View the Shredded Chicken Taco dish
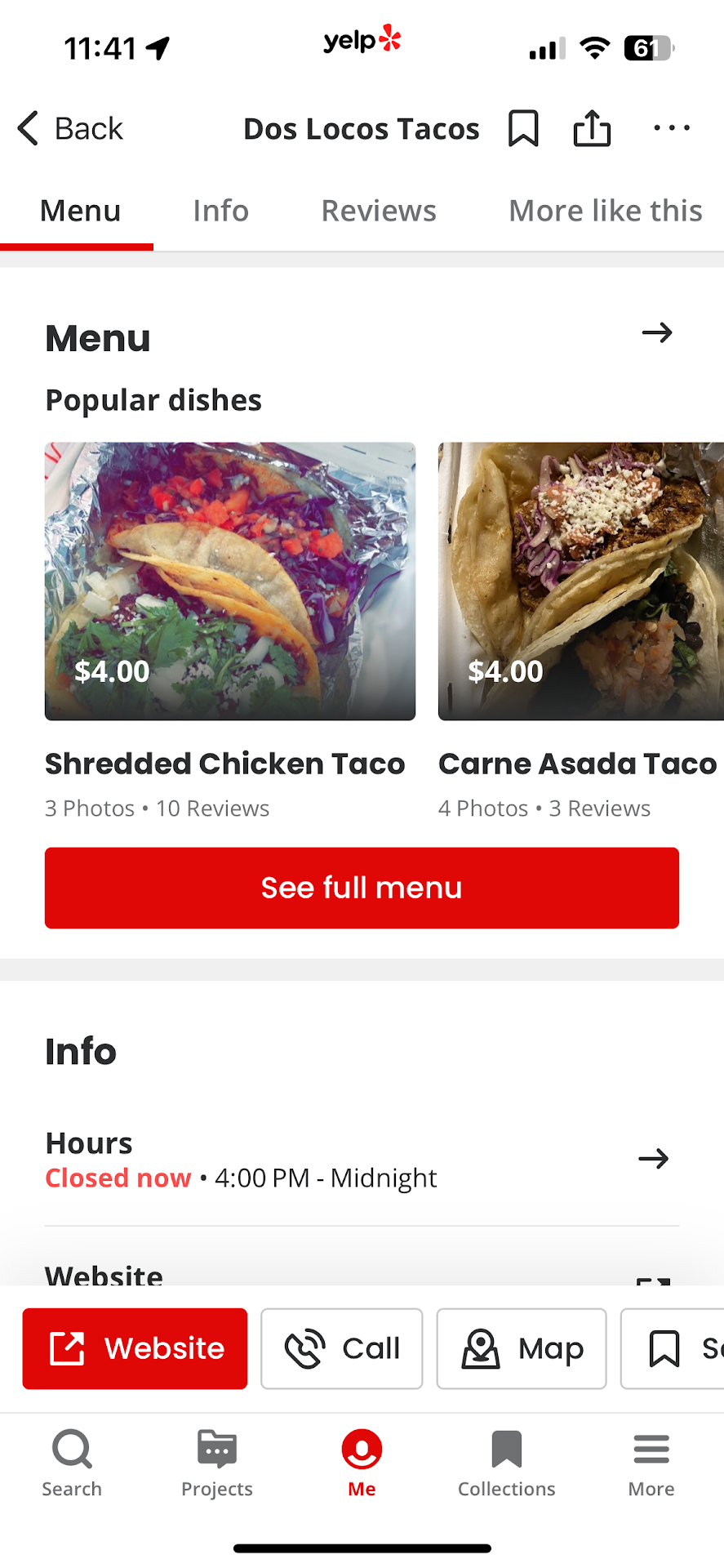The image size is (724, 1568). [229, 581]
